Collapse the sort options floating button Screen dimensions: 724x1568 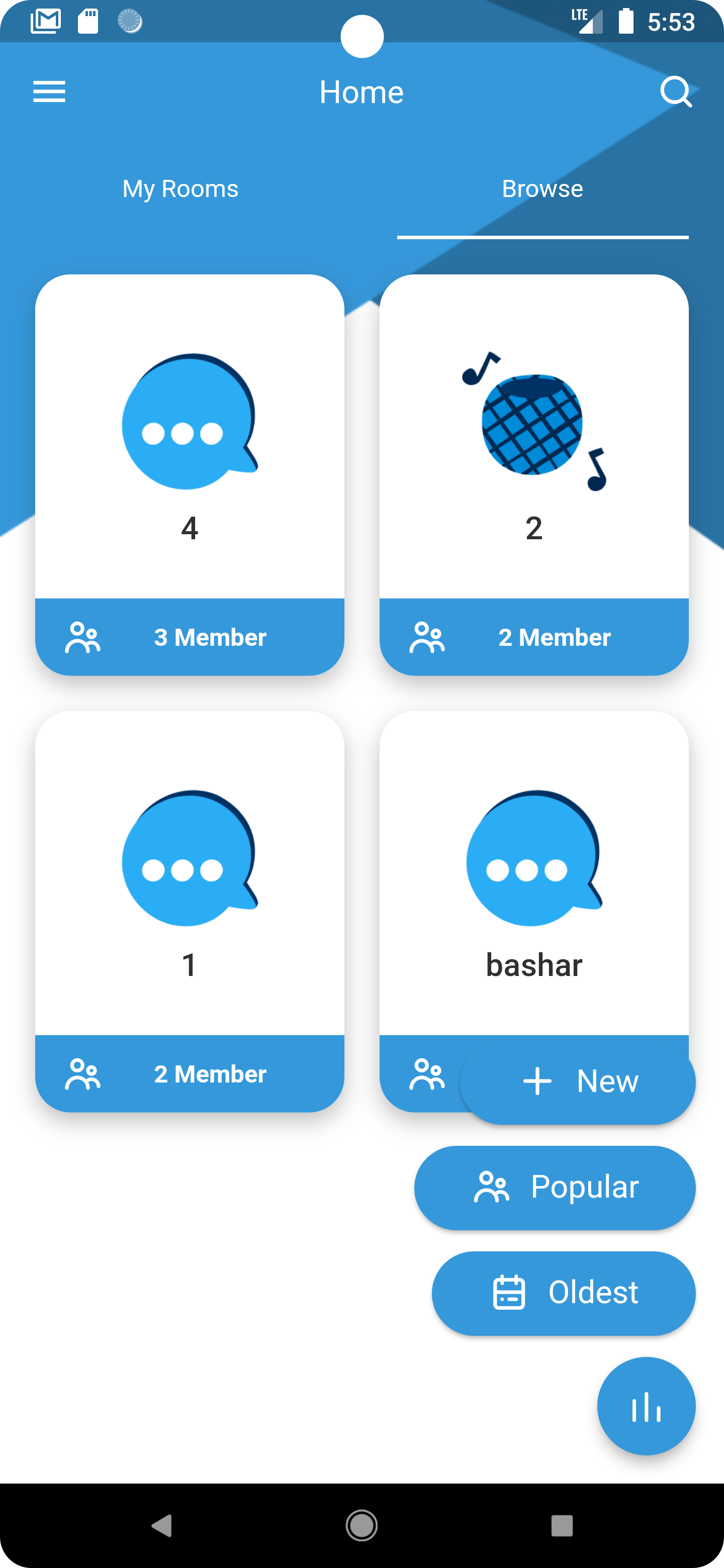pos(646,1406)
